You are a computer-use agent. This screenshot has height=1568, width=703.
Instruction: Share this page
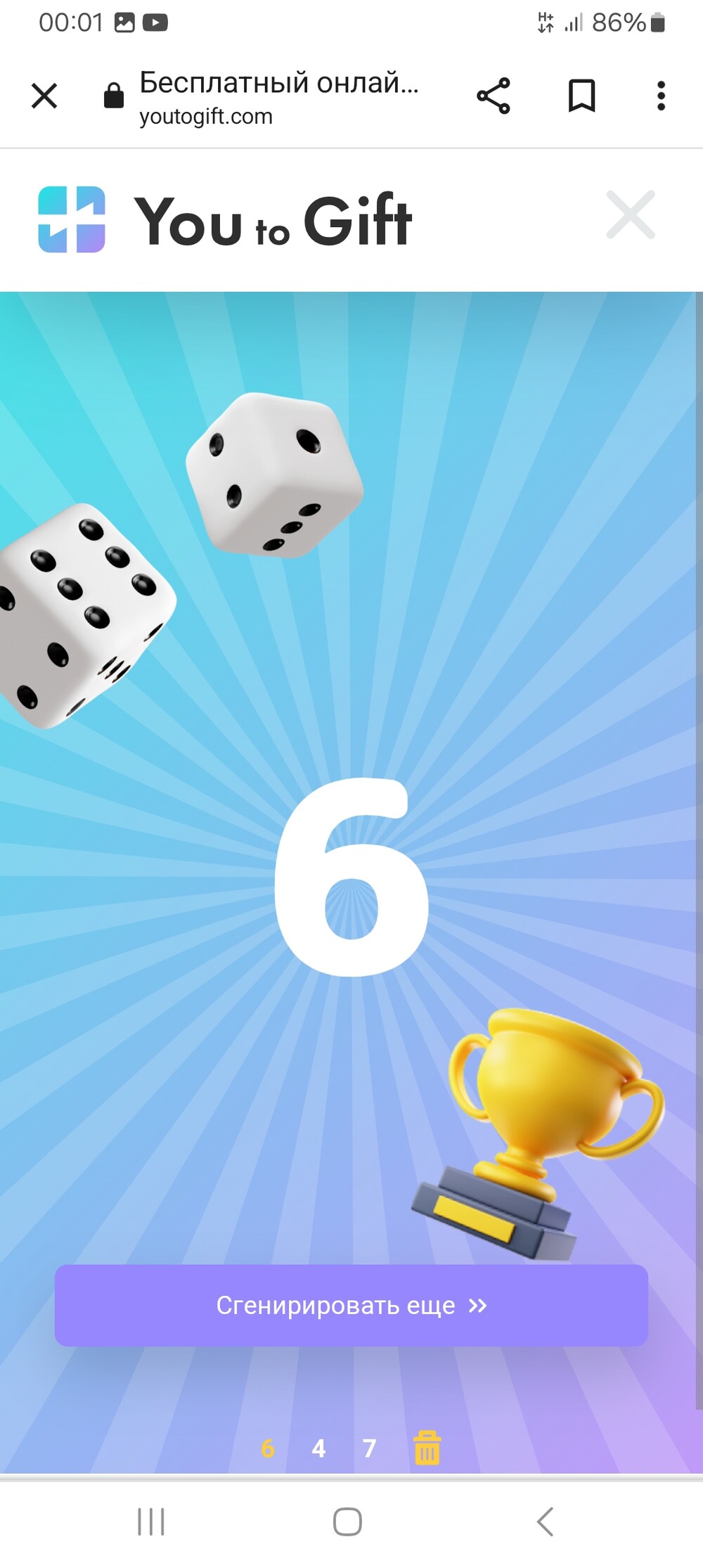(494, 96)
